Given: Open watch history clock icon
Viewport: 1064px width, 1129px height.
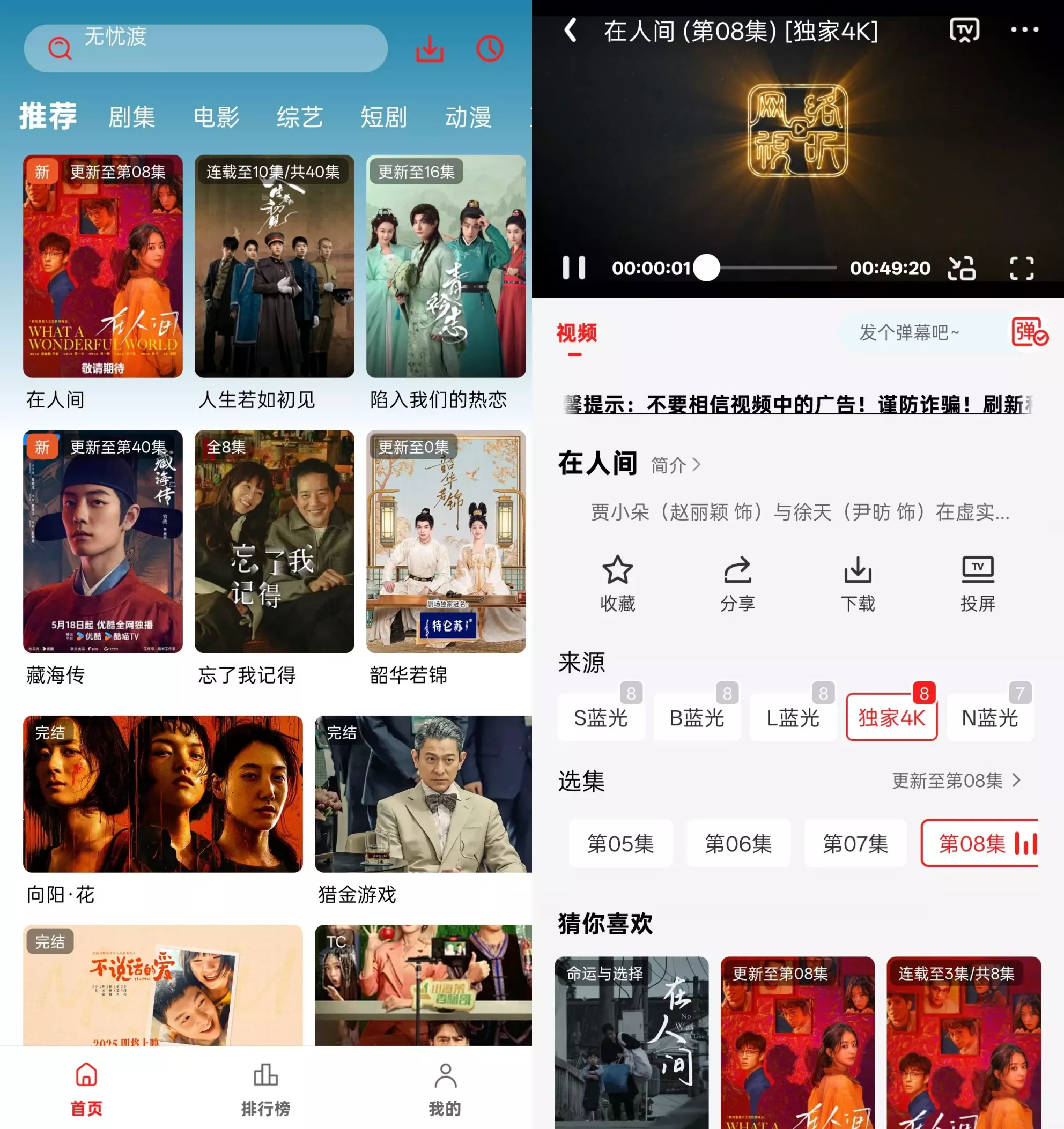Looking at the screenshot, I should click(x=490, y=49).
